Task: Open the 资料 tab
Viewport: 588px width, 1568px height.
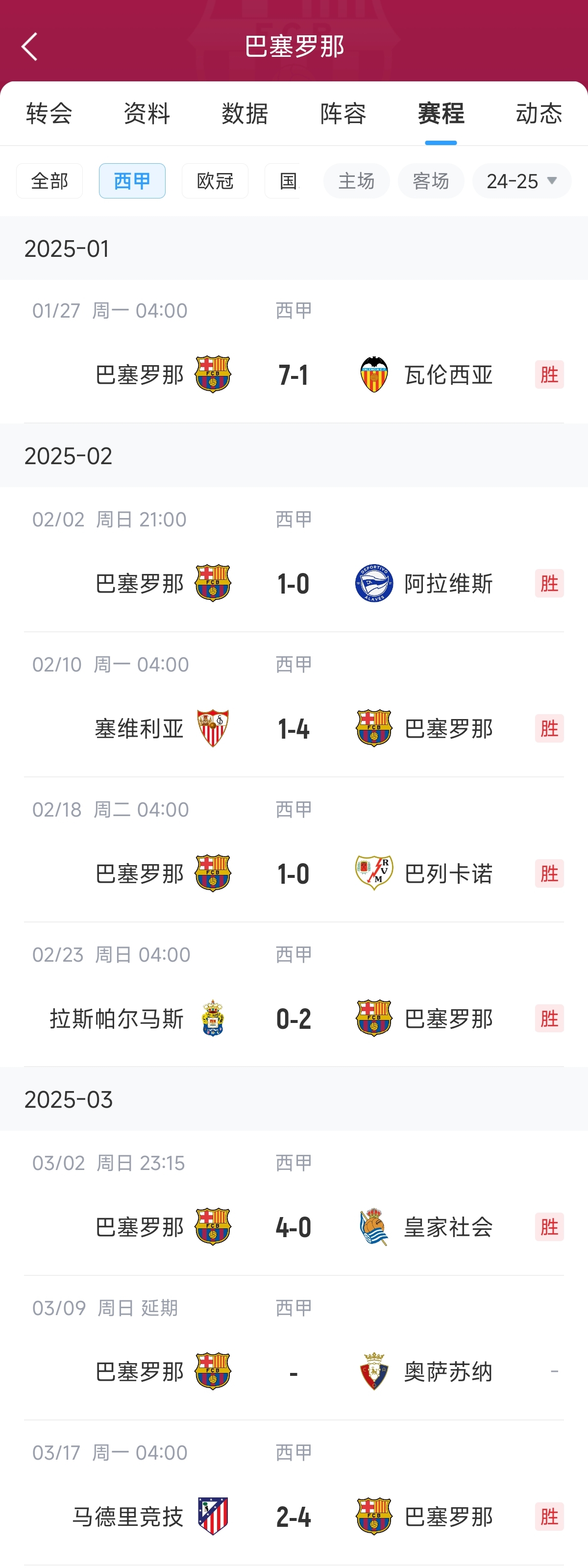Action: click(147, 114)
